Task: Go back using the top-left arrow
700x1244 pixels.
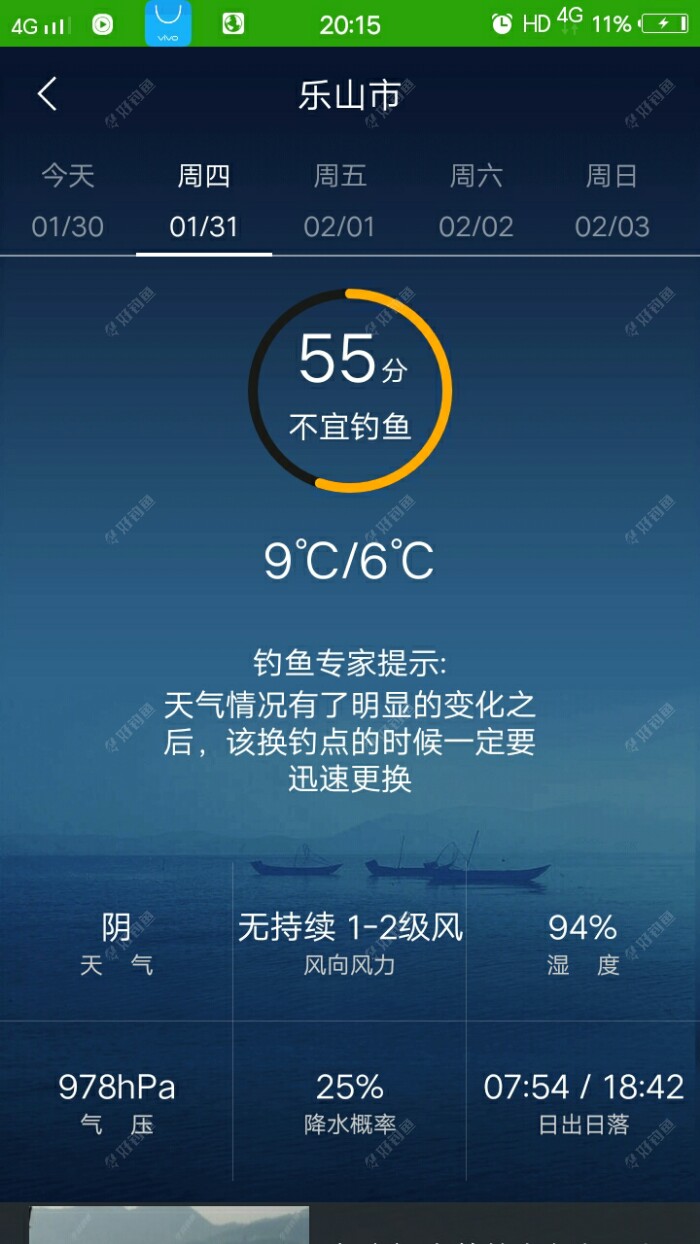Action: tap(47, 95)
